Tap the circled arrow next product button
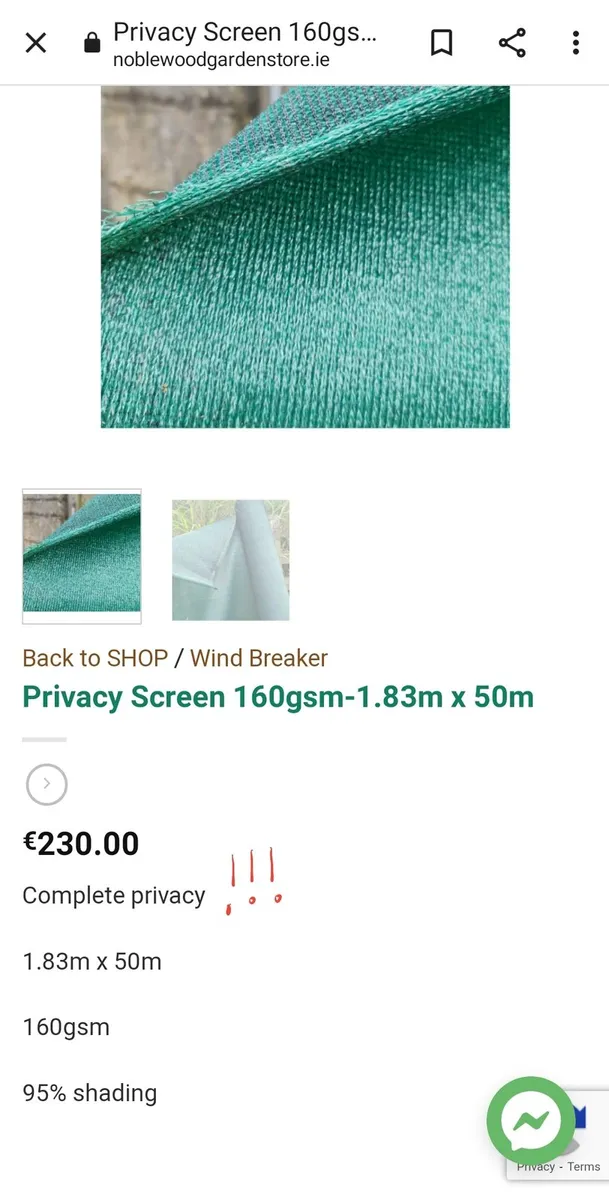This screenshot has height=1200, width=609. click(x=47, y=785)
